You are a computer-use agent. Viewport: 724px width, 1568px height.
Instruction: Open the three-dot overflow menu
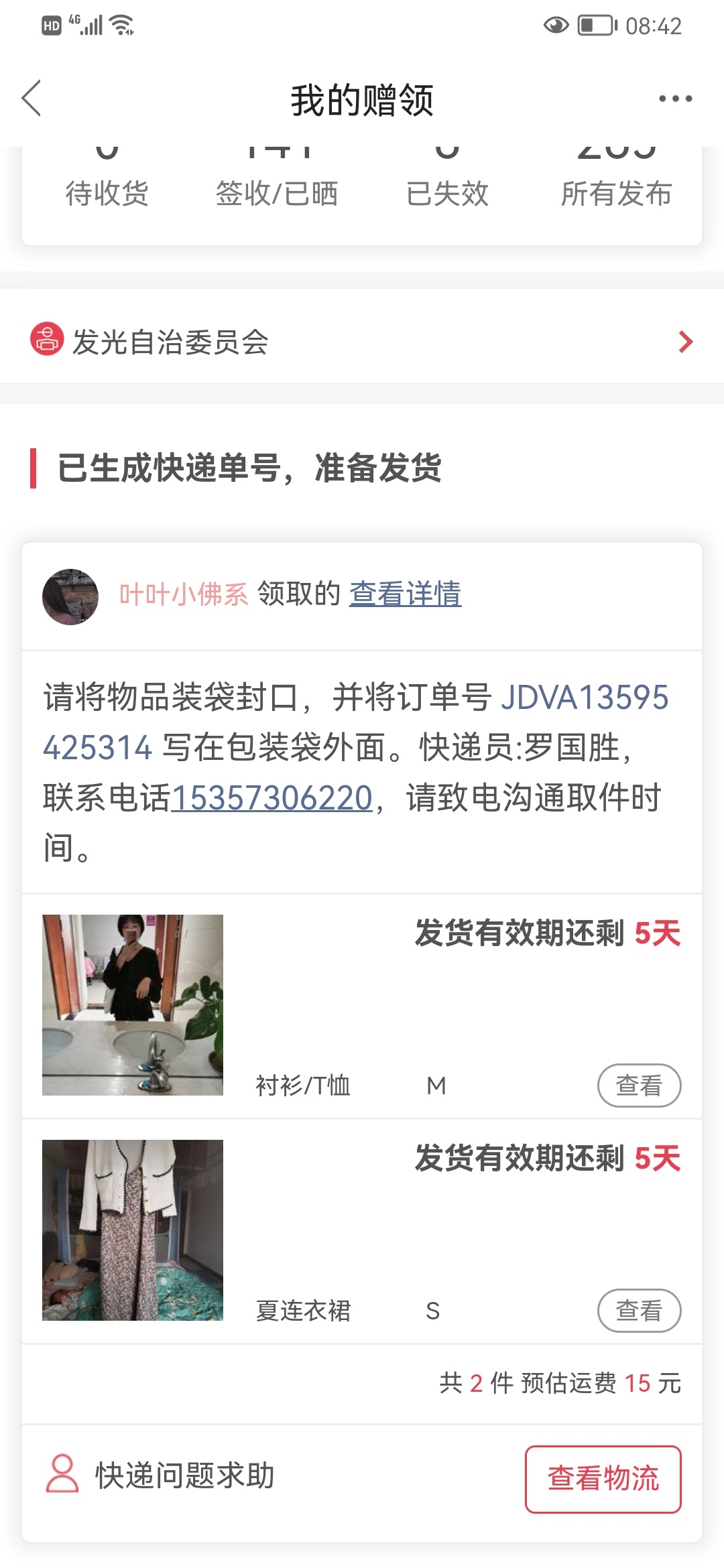pyautogui.click(x=675, y=99)
